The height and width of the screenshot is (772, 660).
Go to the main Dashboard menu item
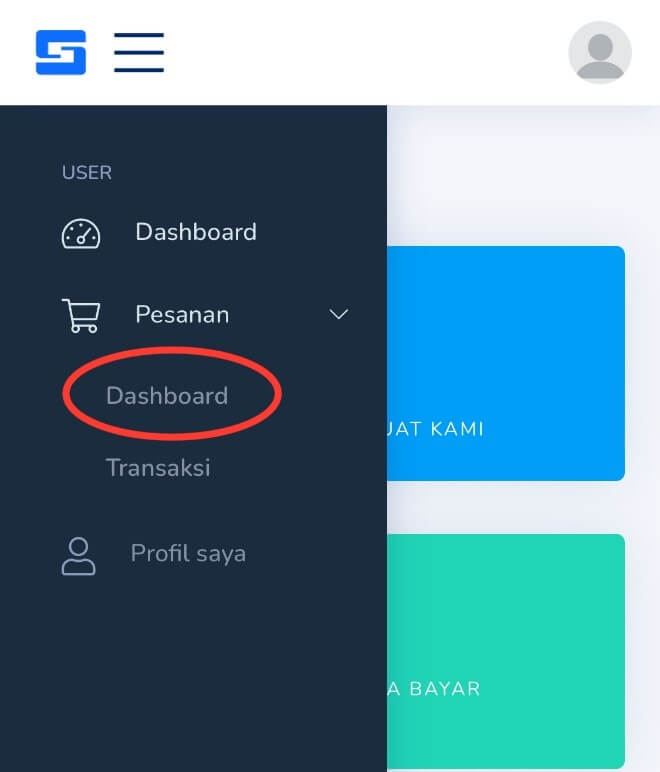pos(195,232)
